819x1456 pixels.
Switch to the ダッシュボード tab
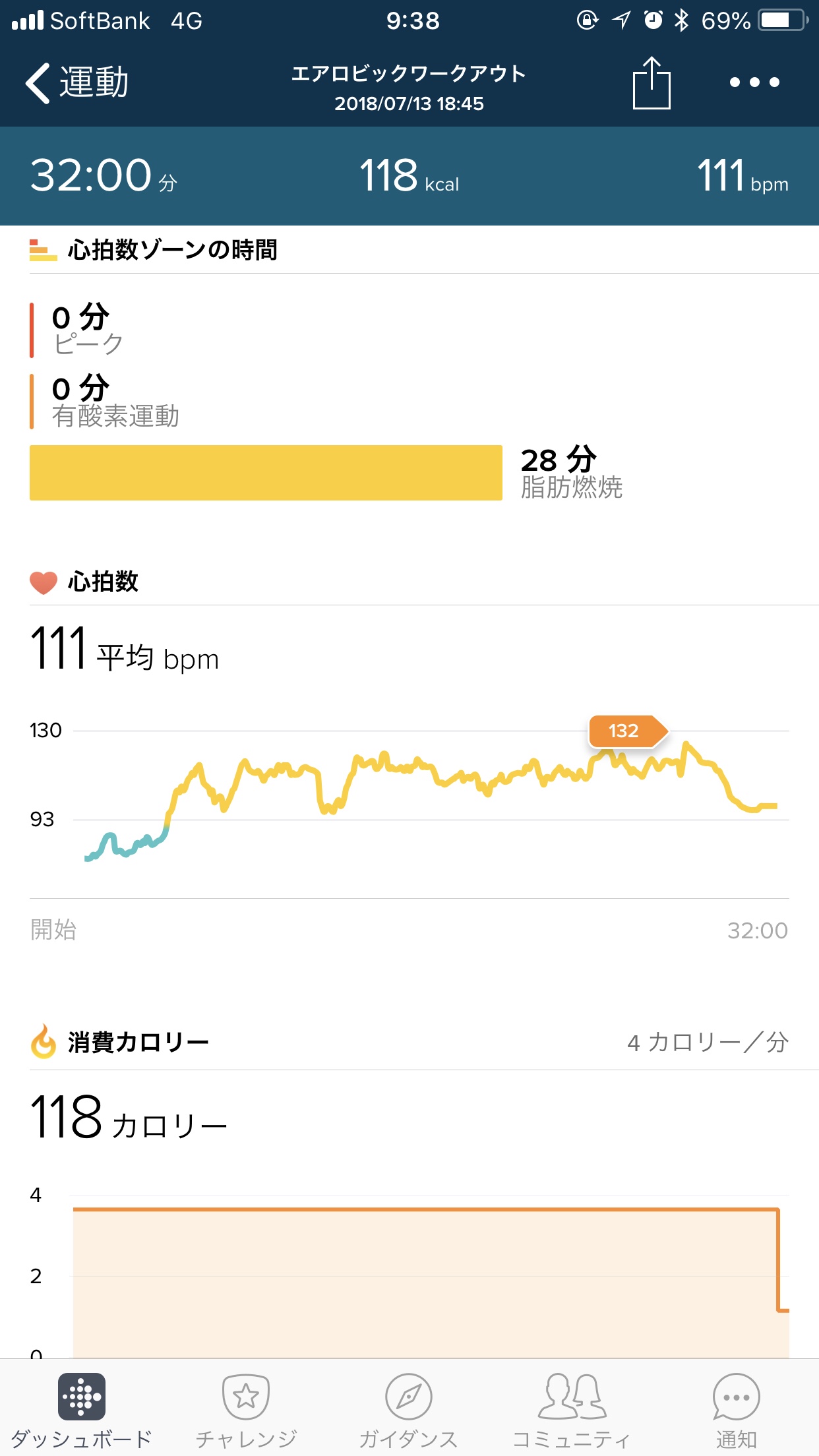coord(81,1409)
